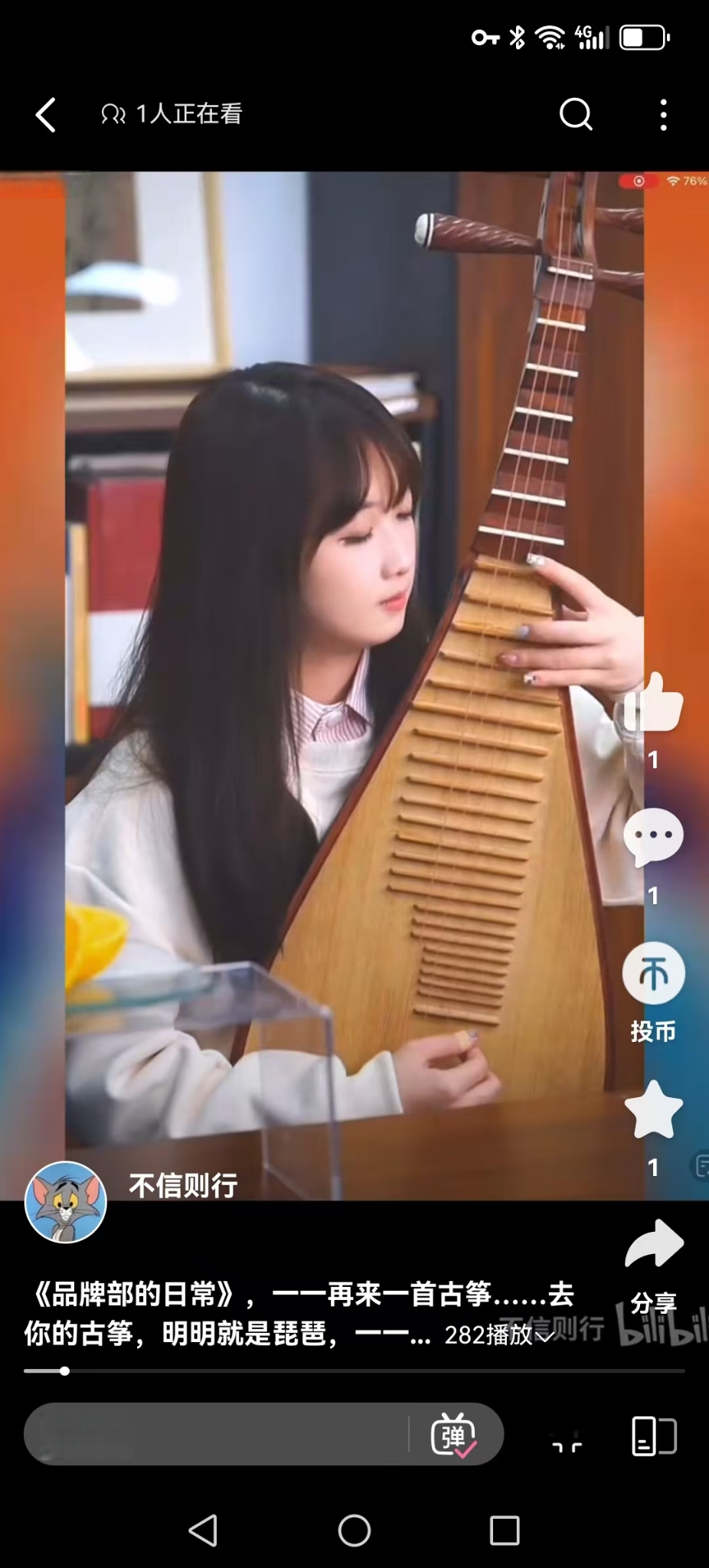Viewport: 709px width, 1568px height.
Task: Favorite the video with the star icon
Action: click(653, 1109)
